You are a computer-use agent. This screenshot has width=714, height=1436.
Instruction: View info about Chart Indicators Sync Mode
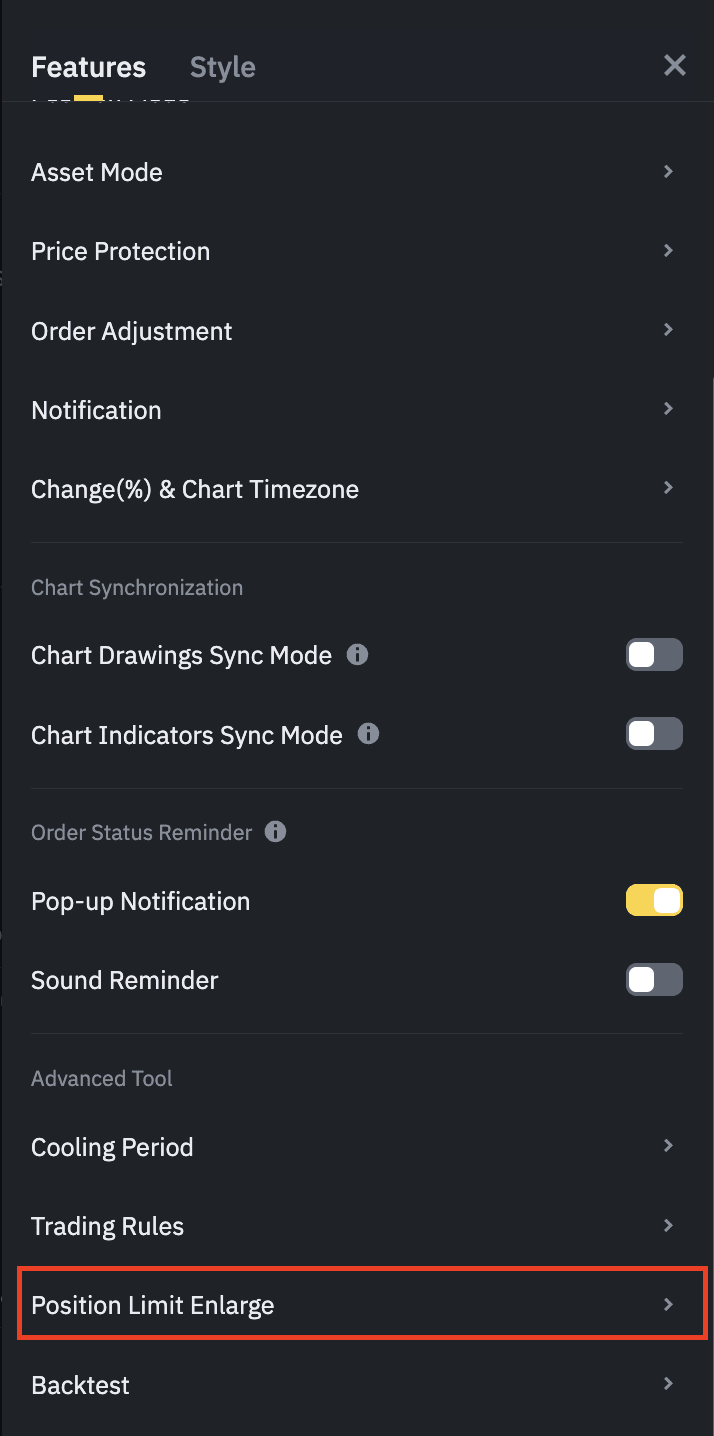pos(368,734)
